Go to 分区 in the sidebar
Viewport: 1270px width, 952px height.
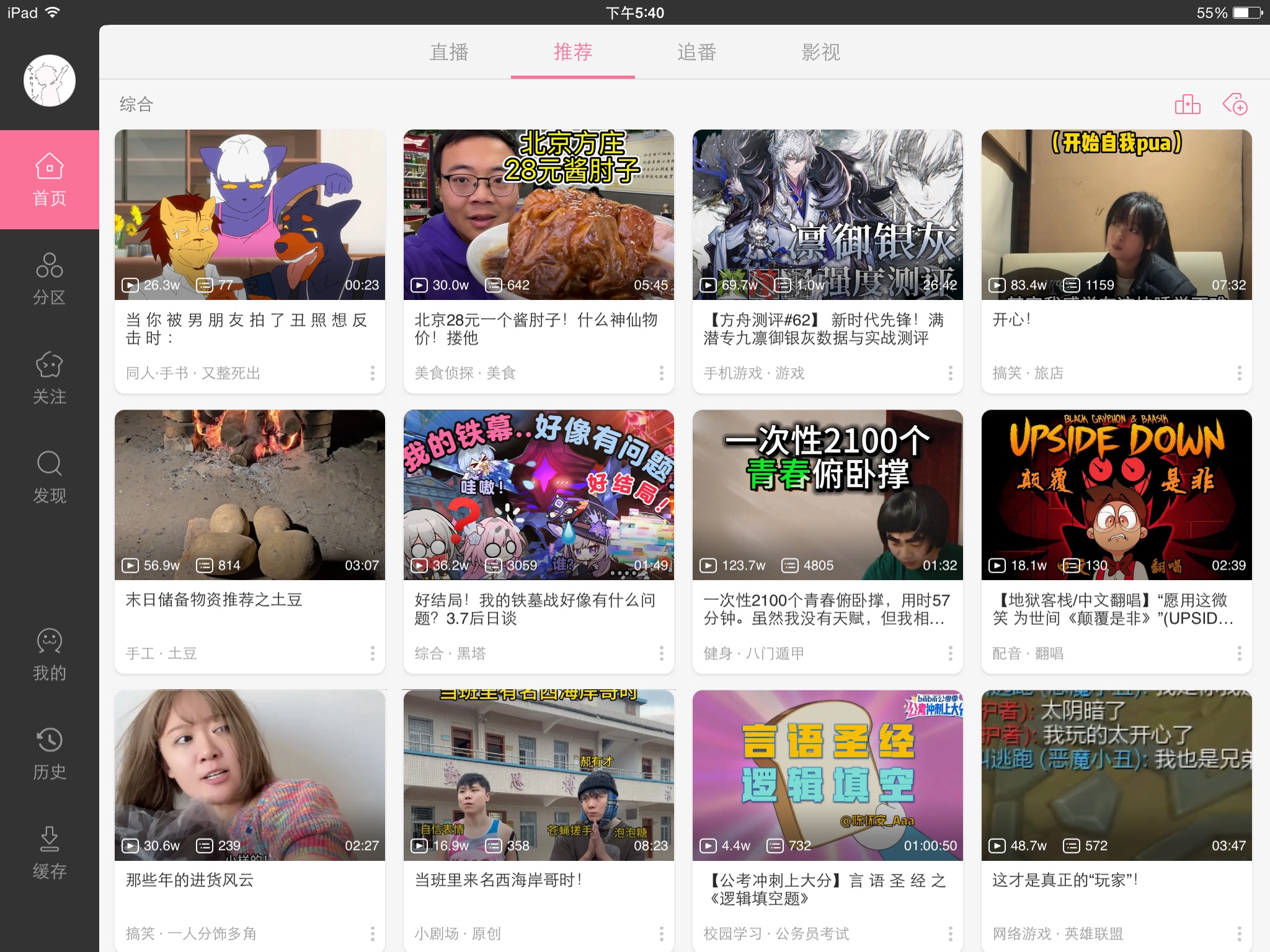tap(50, 279)
